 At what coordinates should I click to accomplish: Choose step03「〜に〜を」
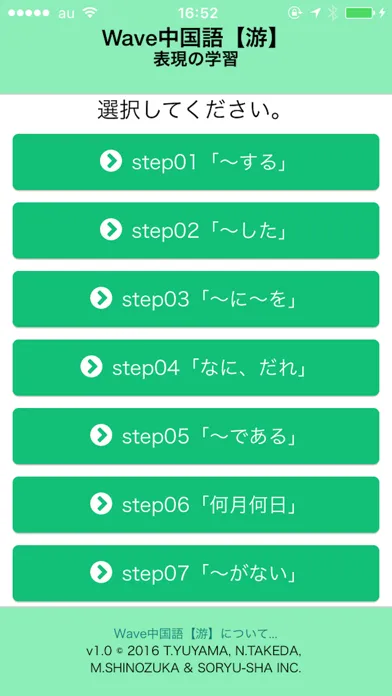click(x=196, y=299)
